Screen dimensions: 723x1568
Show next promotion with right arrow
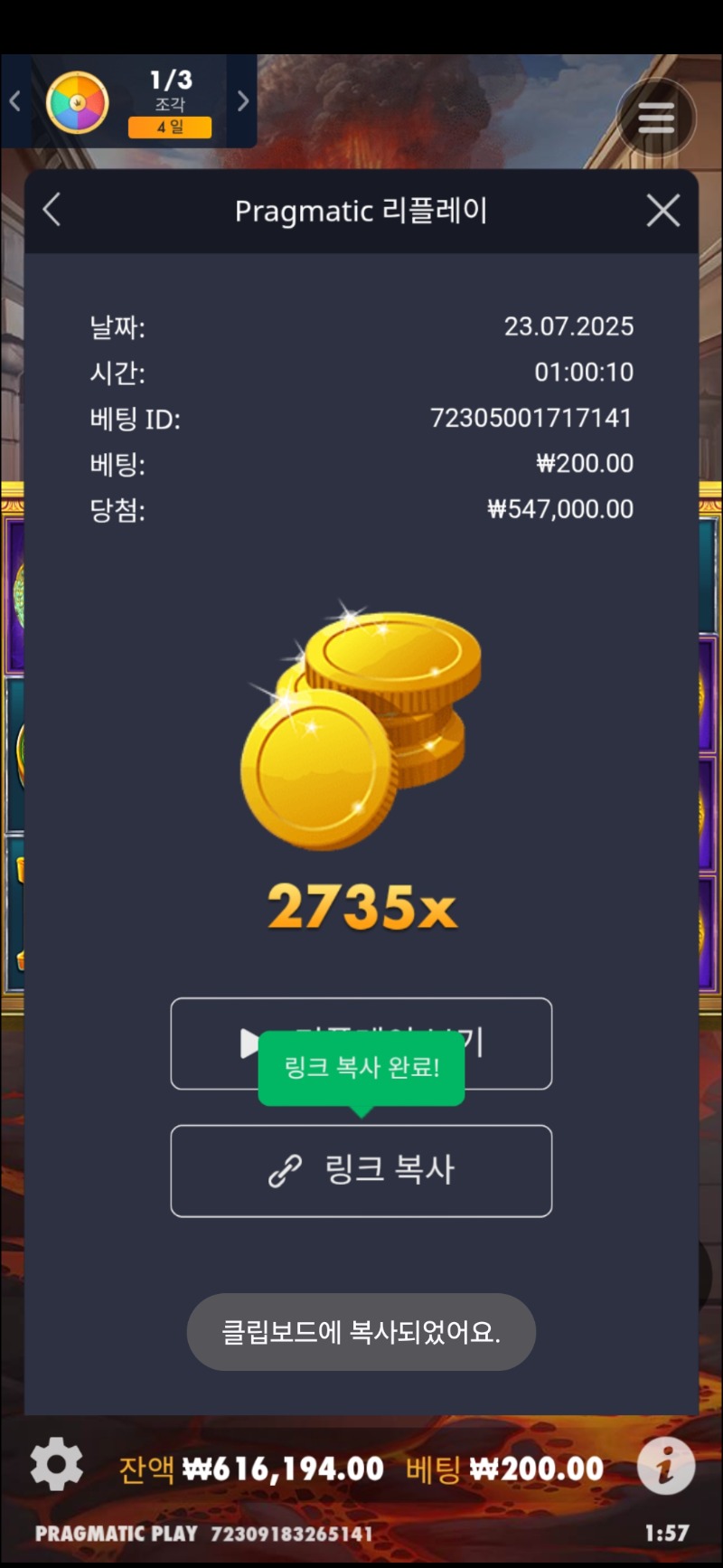242,100
